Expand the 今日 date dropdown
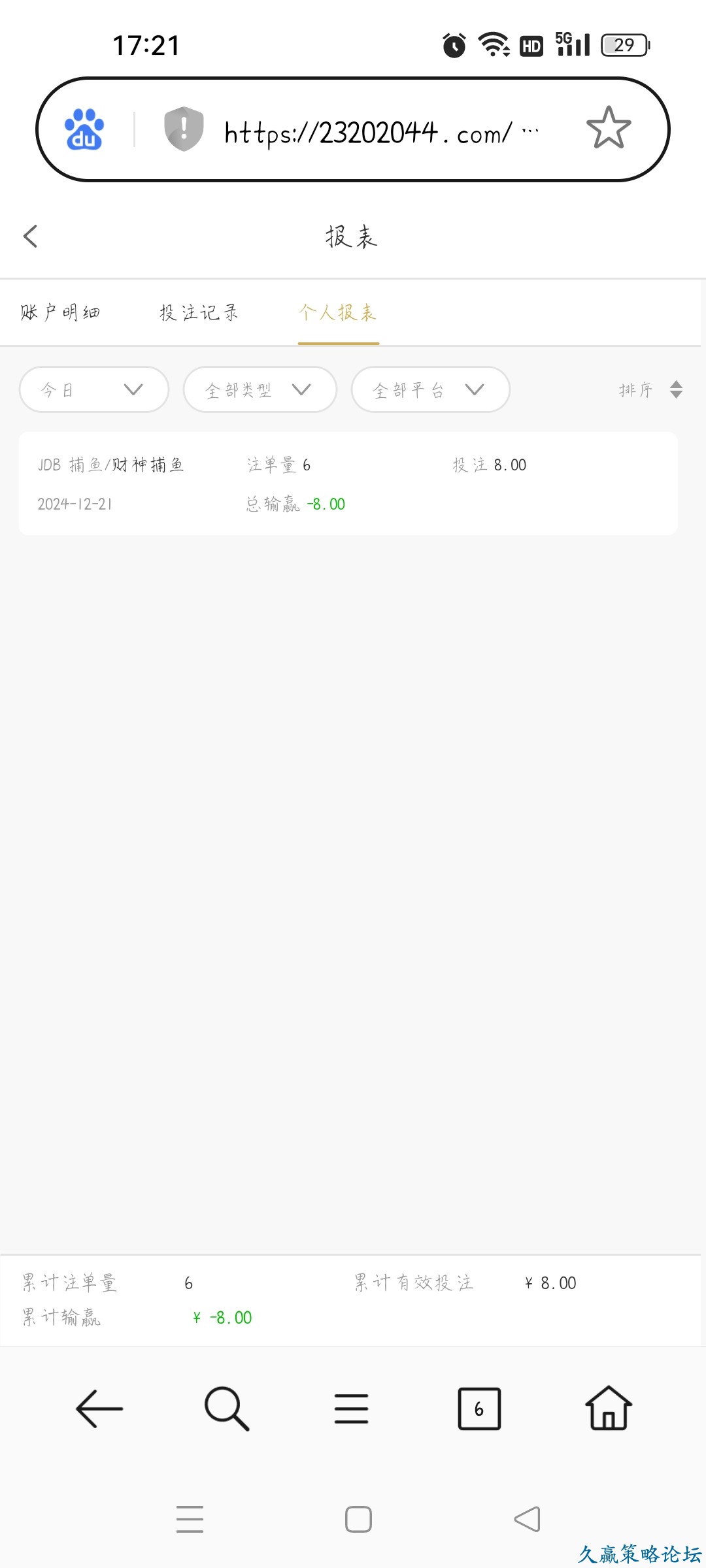 (x=94, y=390)
